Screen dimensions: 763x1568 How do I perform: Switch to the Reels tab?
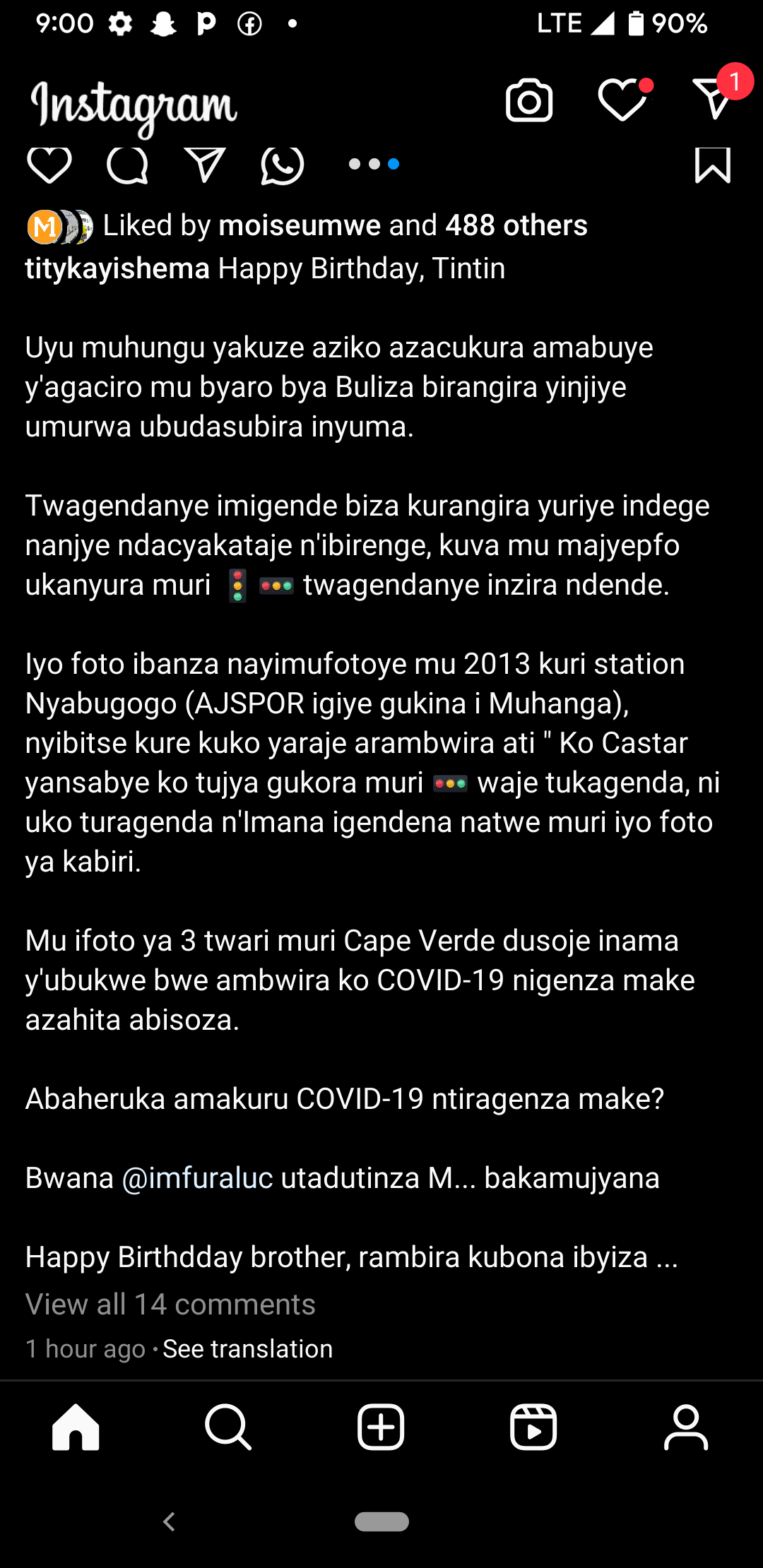pyautogui.click(x=533, y=1427)
